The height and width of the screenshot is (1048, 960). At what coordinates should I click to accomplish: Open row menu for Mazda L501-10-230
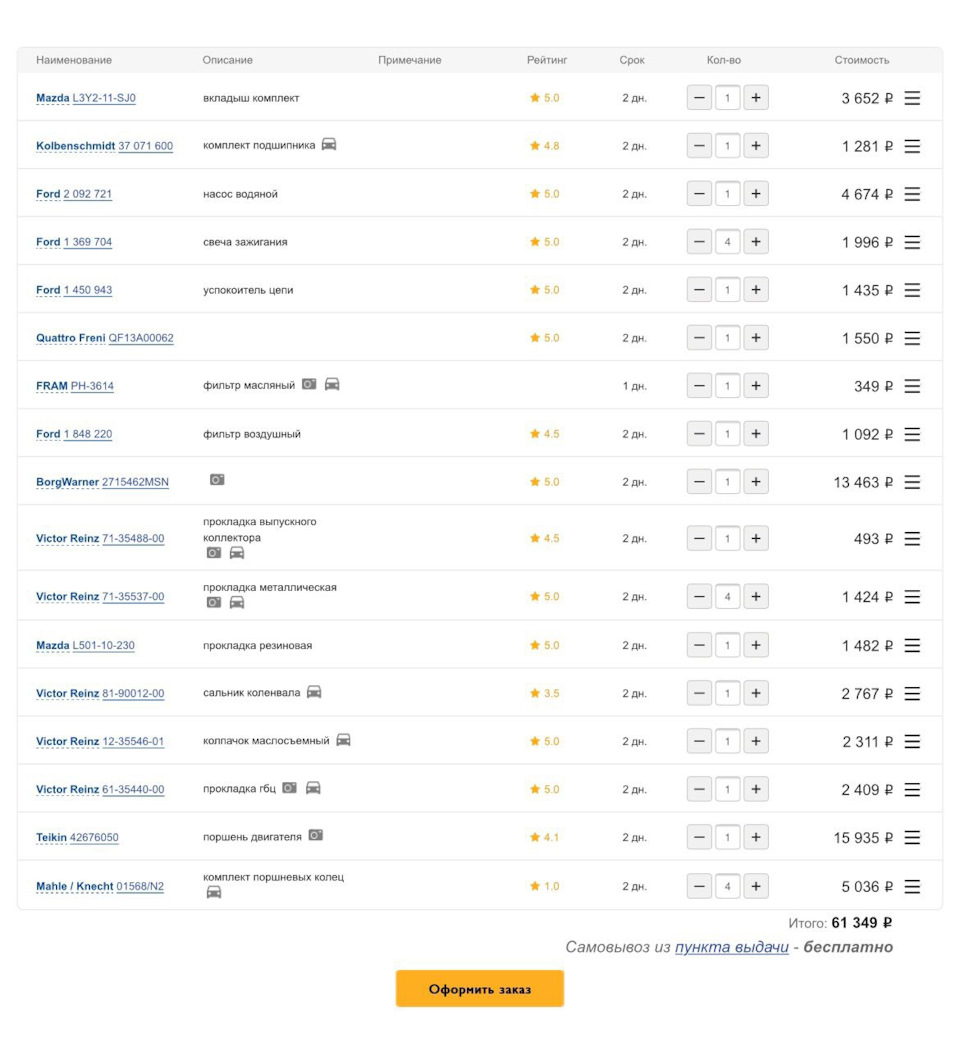[912, 646]
